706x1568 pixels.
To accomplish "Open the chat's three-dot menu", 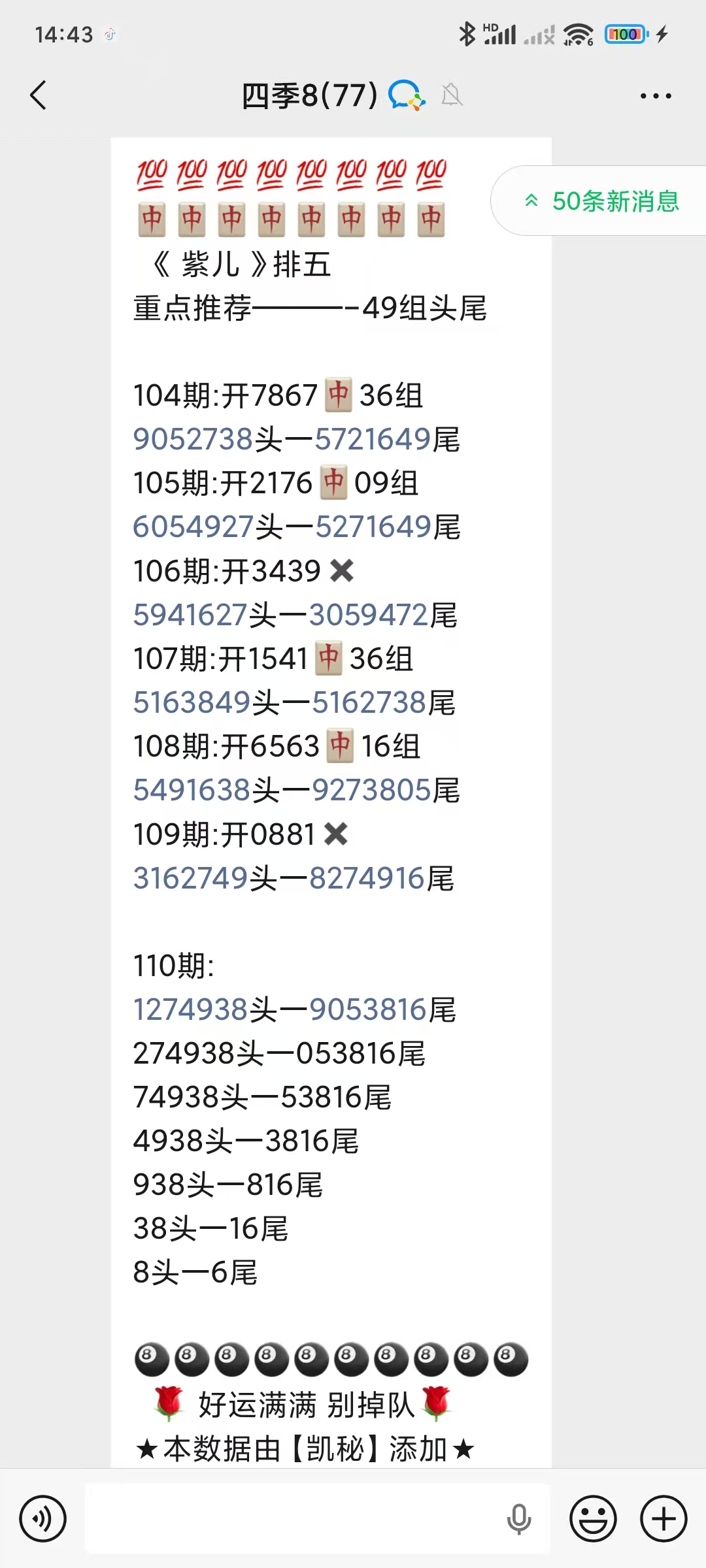I will pos(655,96).
